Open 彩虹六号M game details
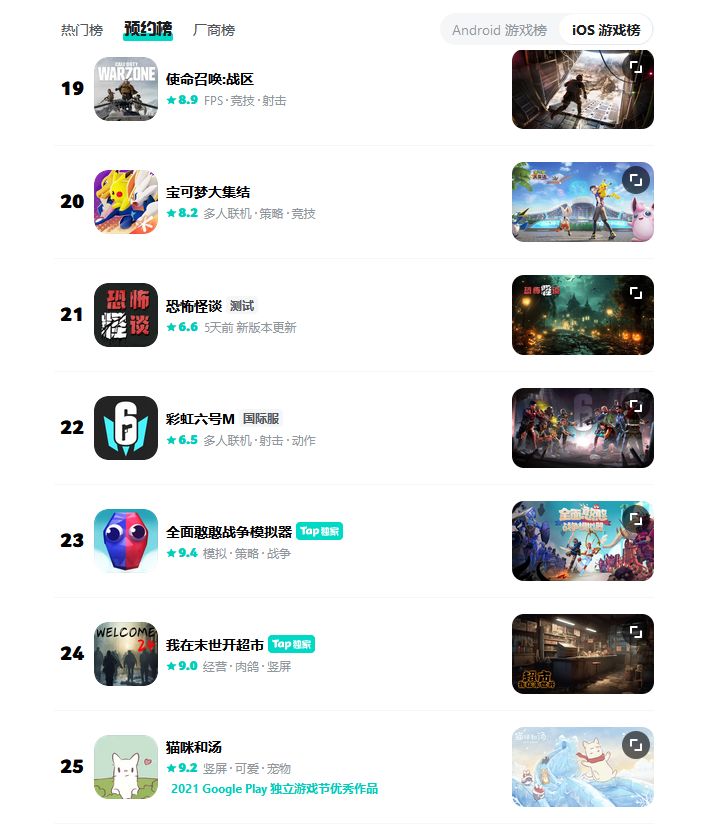703x827 pixels. [199, 418]
